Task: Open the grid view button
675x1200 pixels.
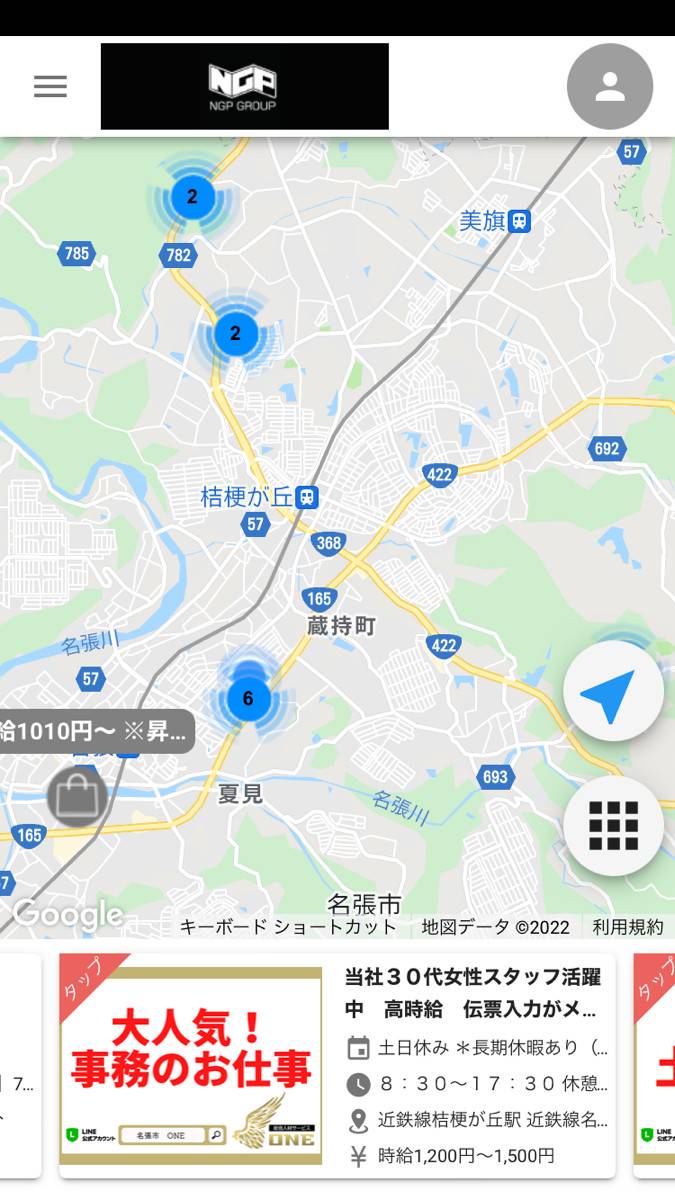Action: (x=613, y=826)
